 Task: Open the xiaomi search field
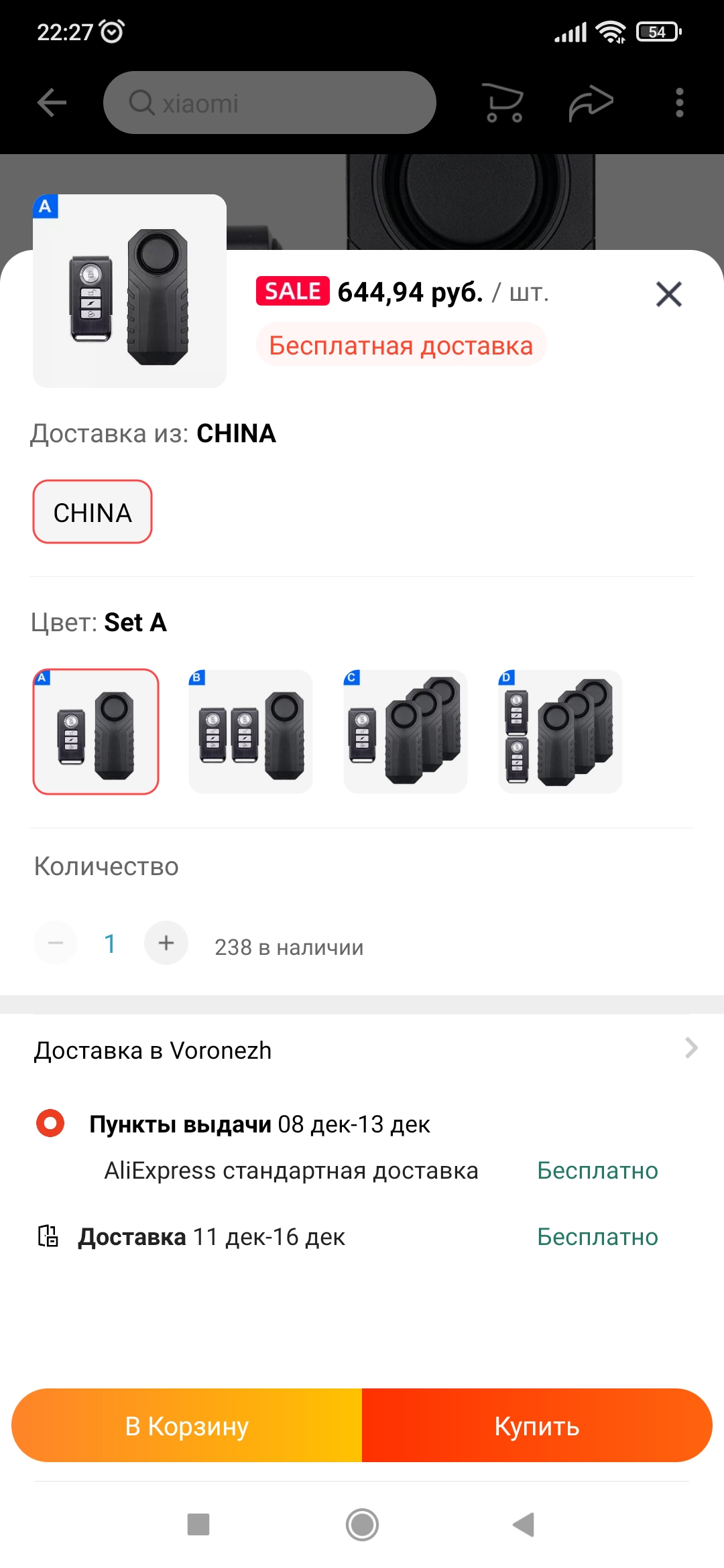[x=269, y=103]
